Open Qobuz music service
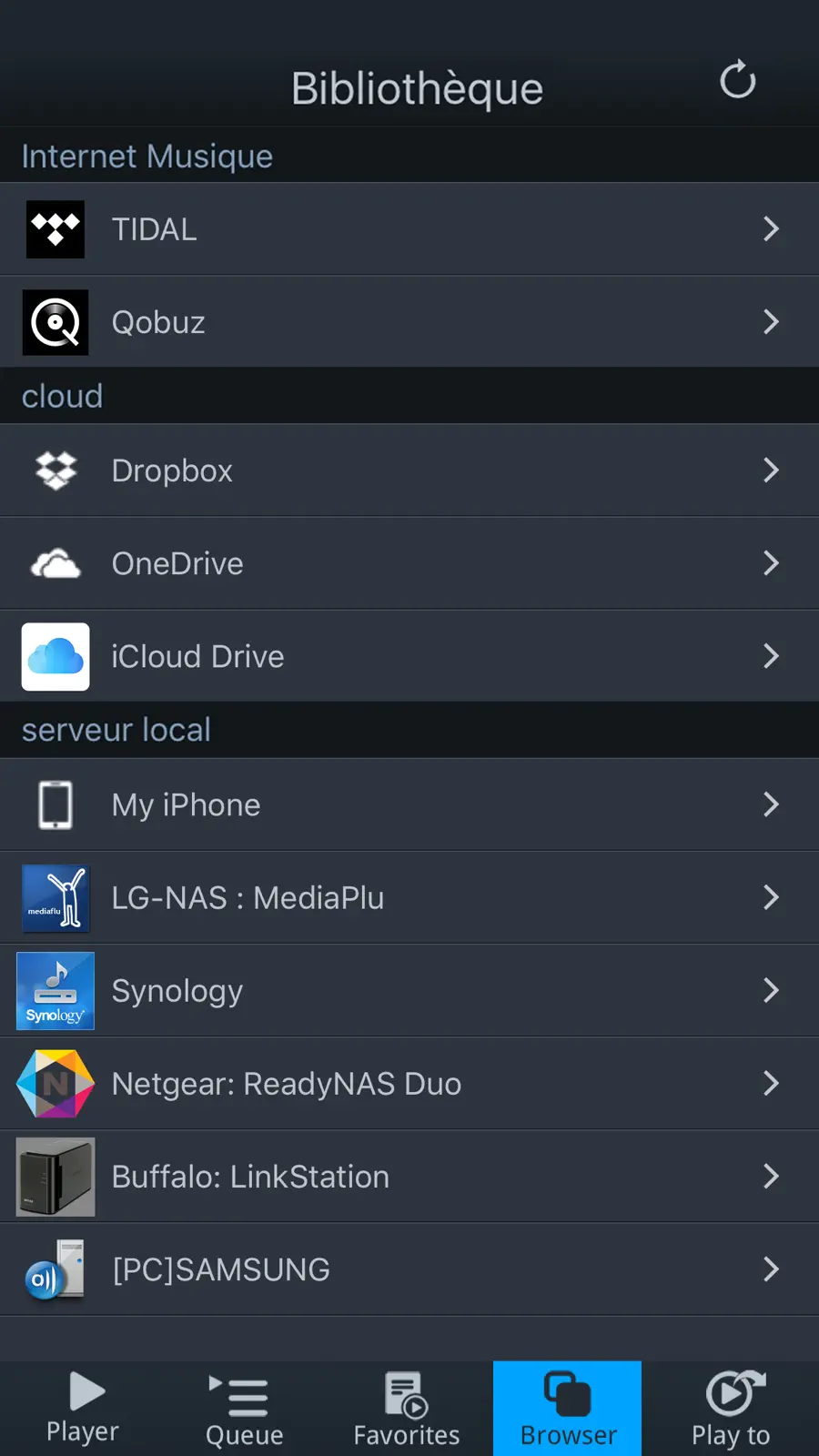This screenshot has width=819, height=1456. pyautogui.click(x=409, y=322)
